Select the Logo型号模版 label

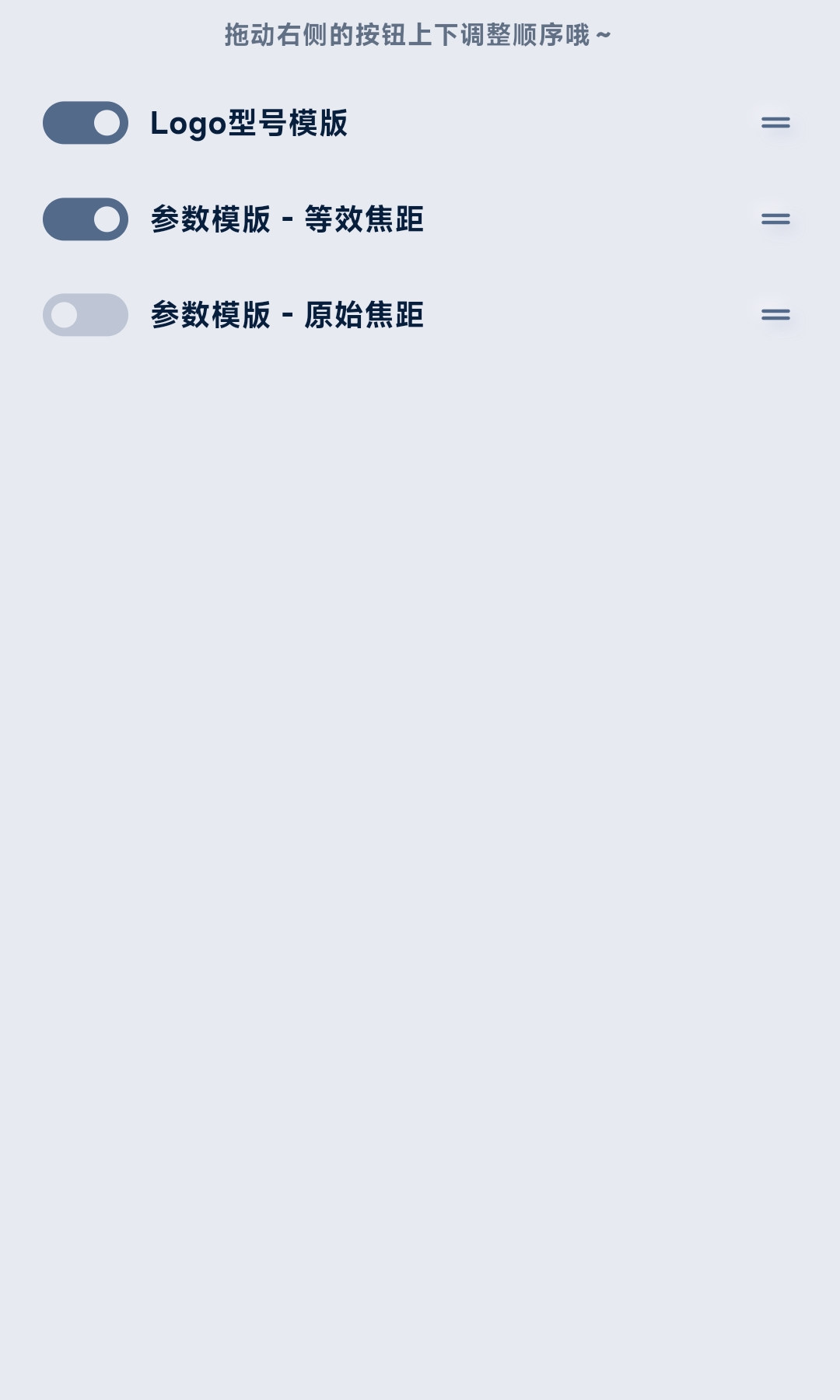pyautogui.click(x=249, y=122)
